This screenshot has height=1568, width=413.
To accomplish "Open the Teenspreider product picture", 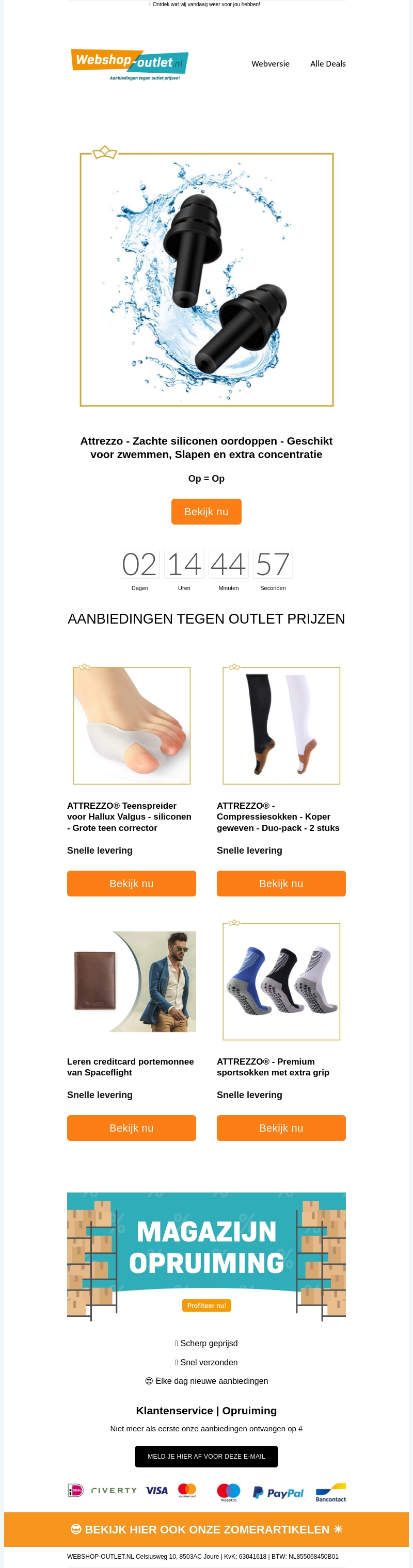I will pyautogui.click(x=131, y=725).
